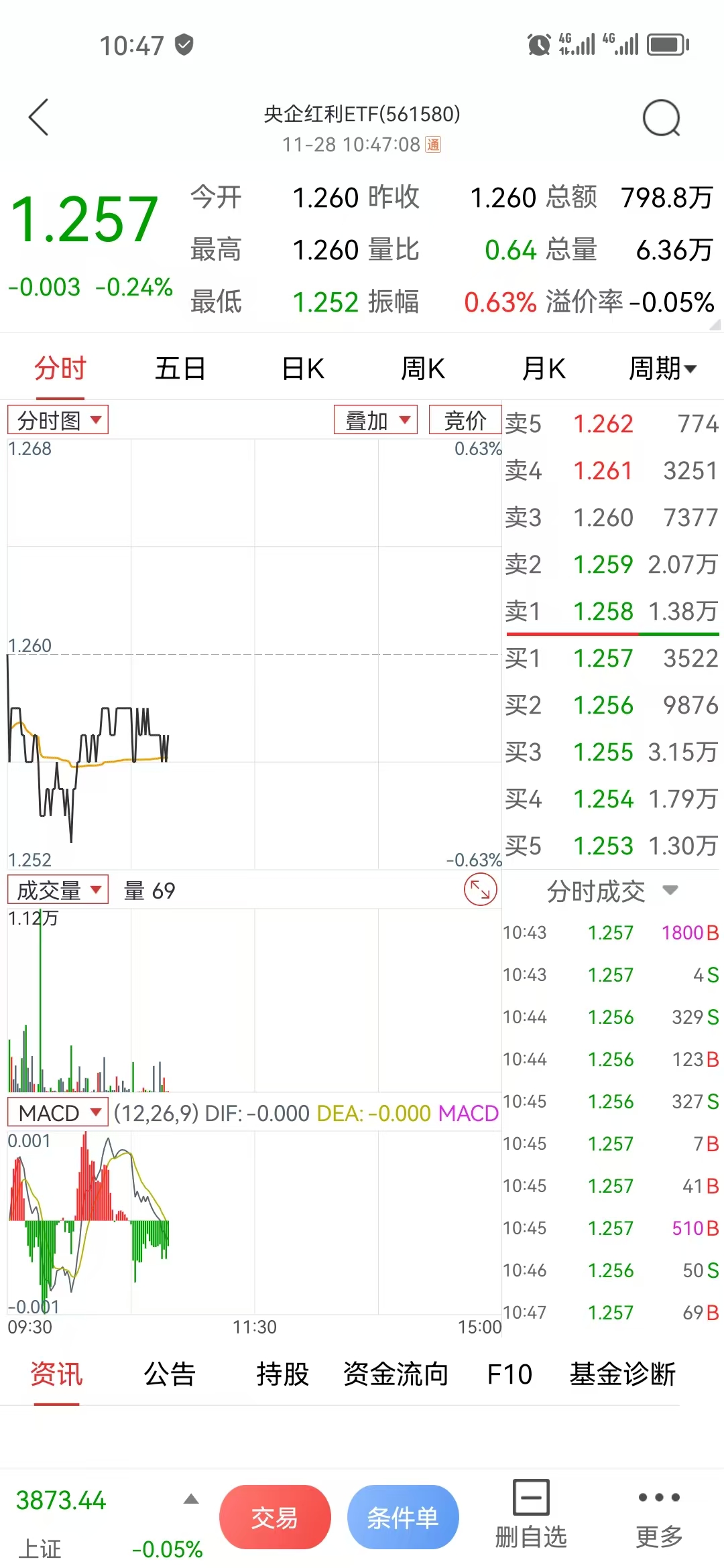Open the 分时图 chart type dropdown
Screen dimensions: 724x1568
[x=58, y=420]
